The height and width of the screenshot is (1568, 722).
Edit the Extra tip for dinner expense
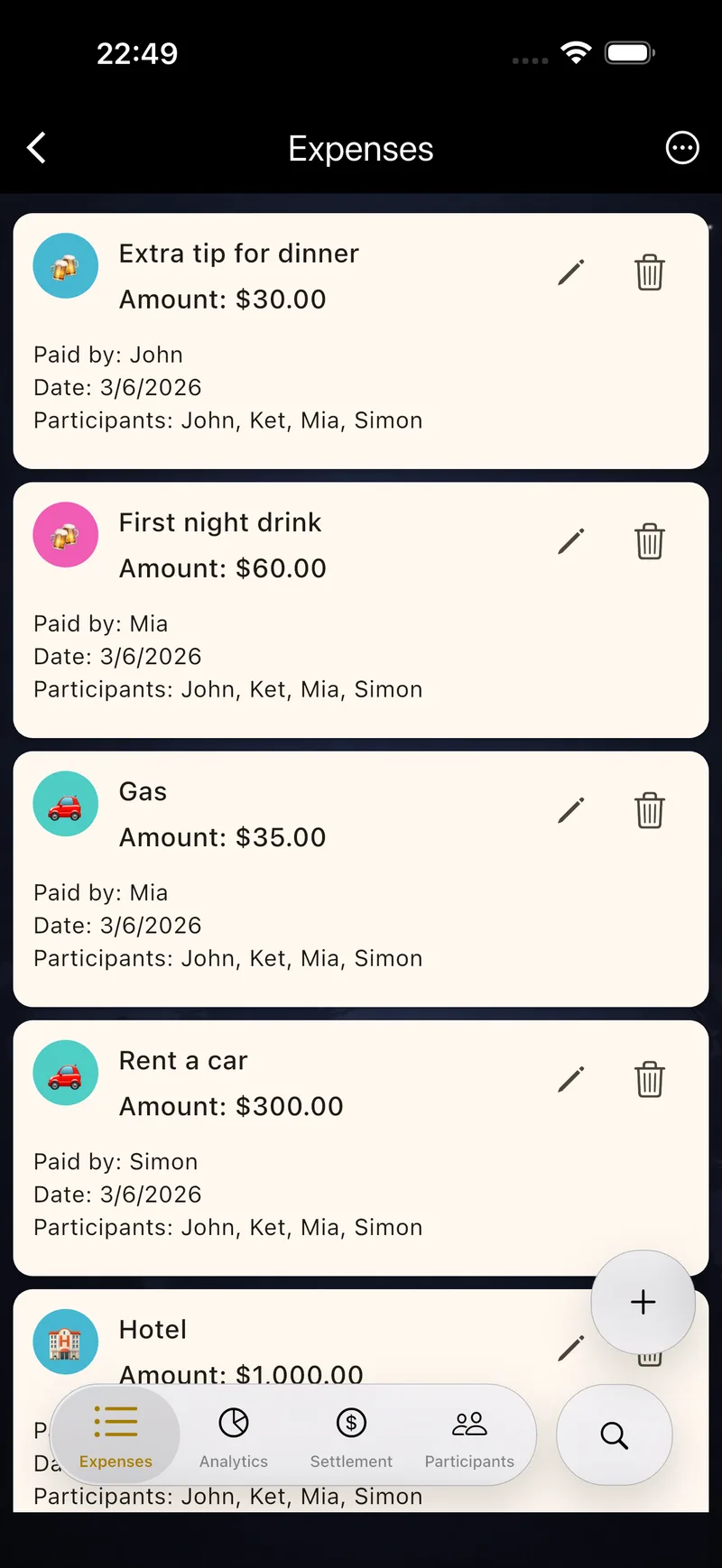[571, 271]
